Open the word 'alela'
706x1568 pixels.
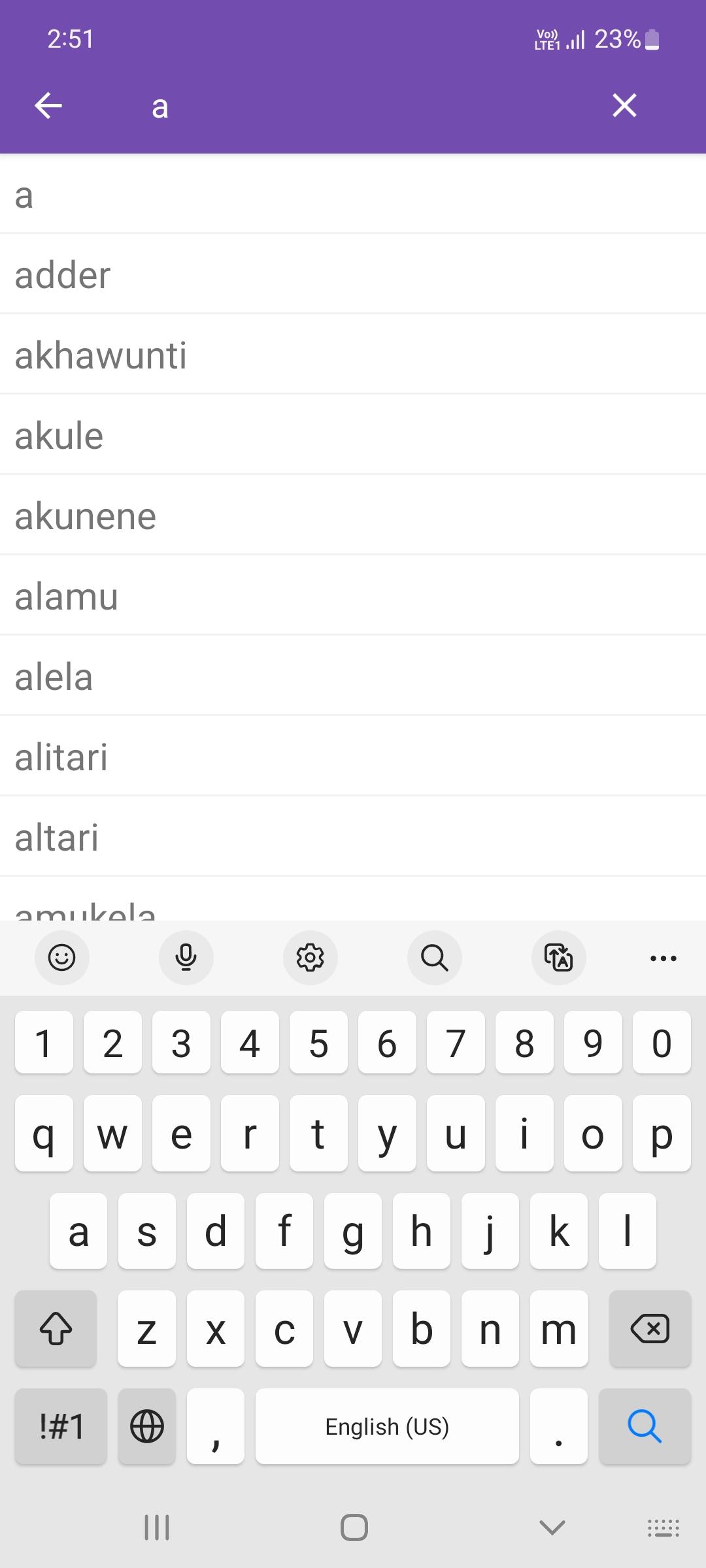click(x=353, y=676)
